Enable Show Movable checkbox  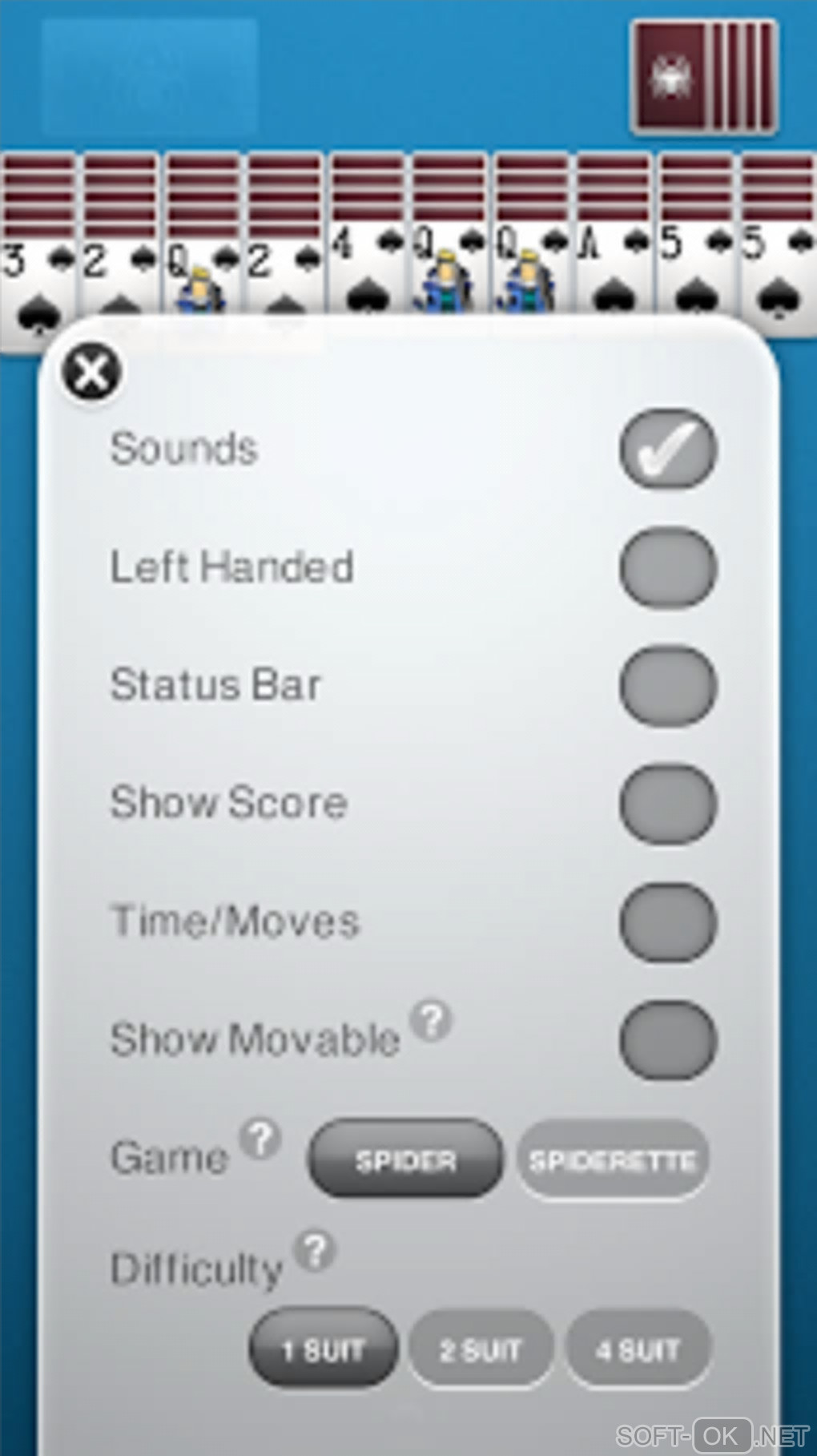tap(667, 1039)
